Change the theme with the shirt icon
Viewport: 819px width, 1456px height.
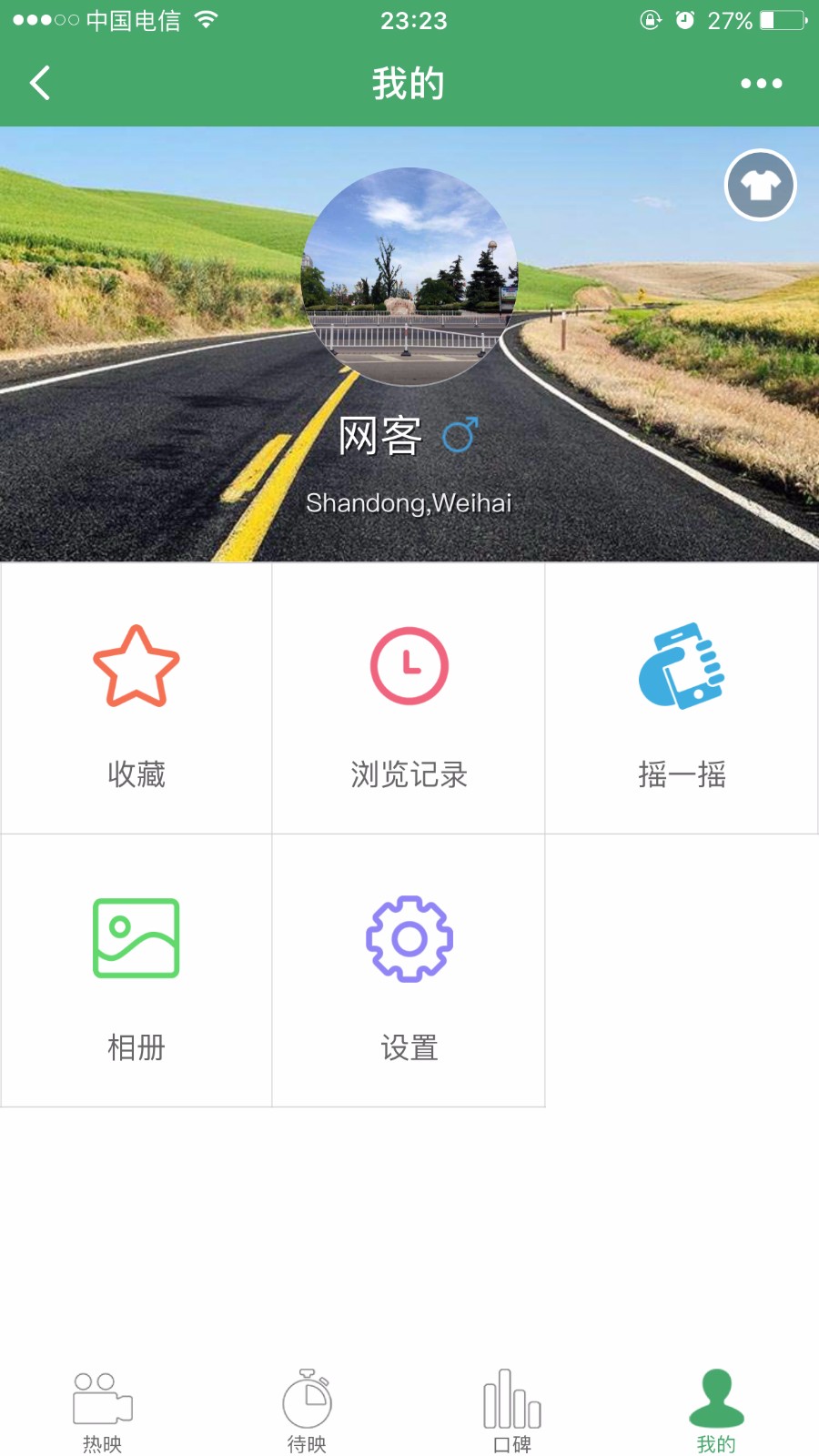[760, 185]
